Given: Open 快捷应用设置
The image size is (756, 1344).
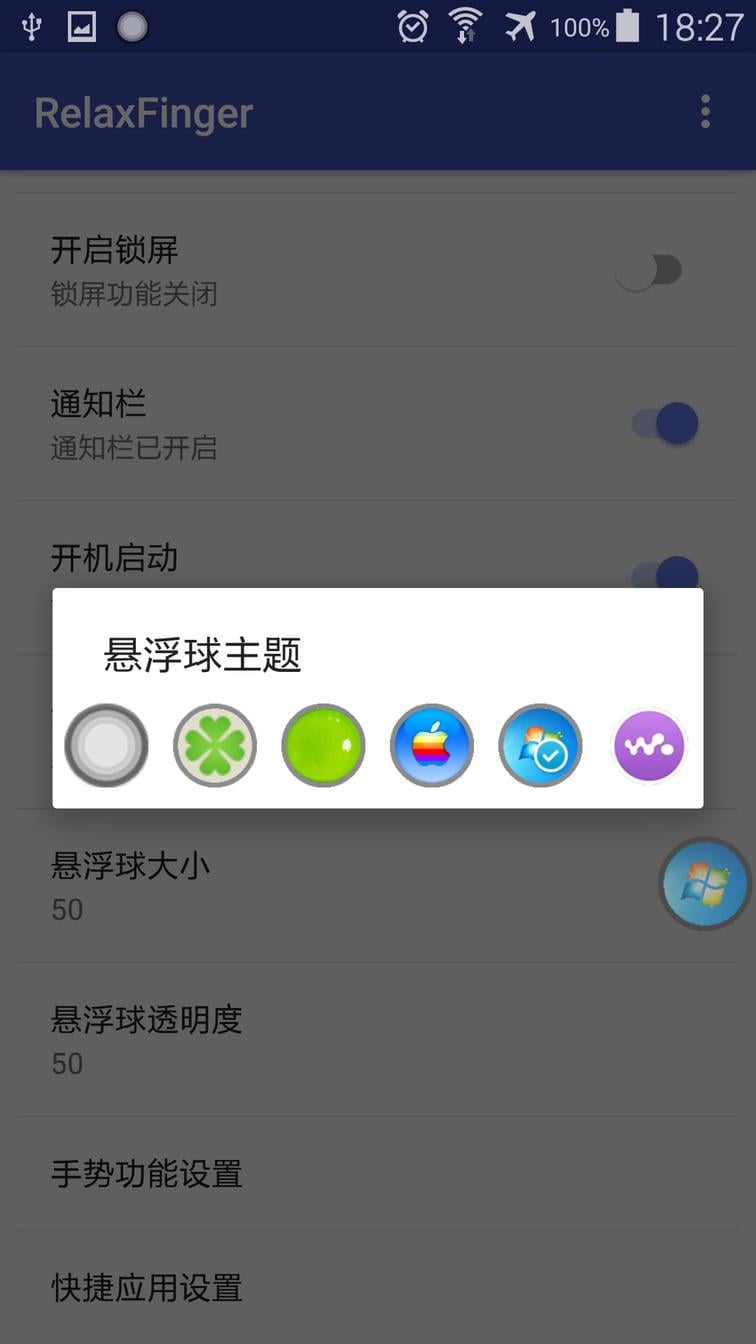Looking at the screenshot, I should click(378, 1288).
